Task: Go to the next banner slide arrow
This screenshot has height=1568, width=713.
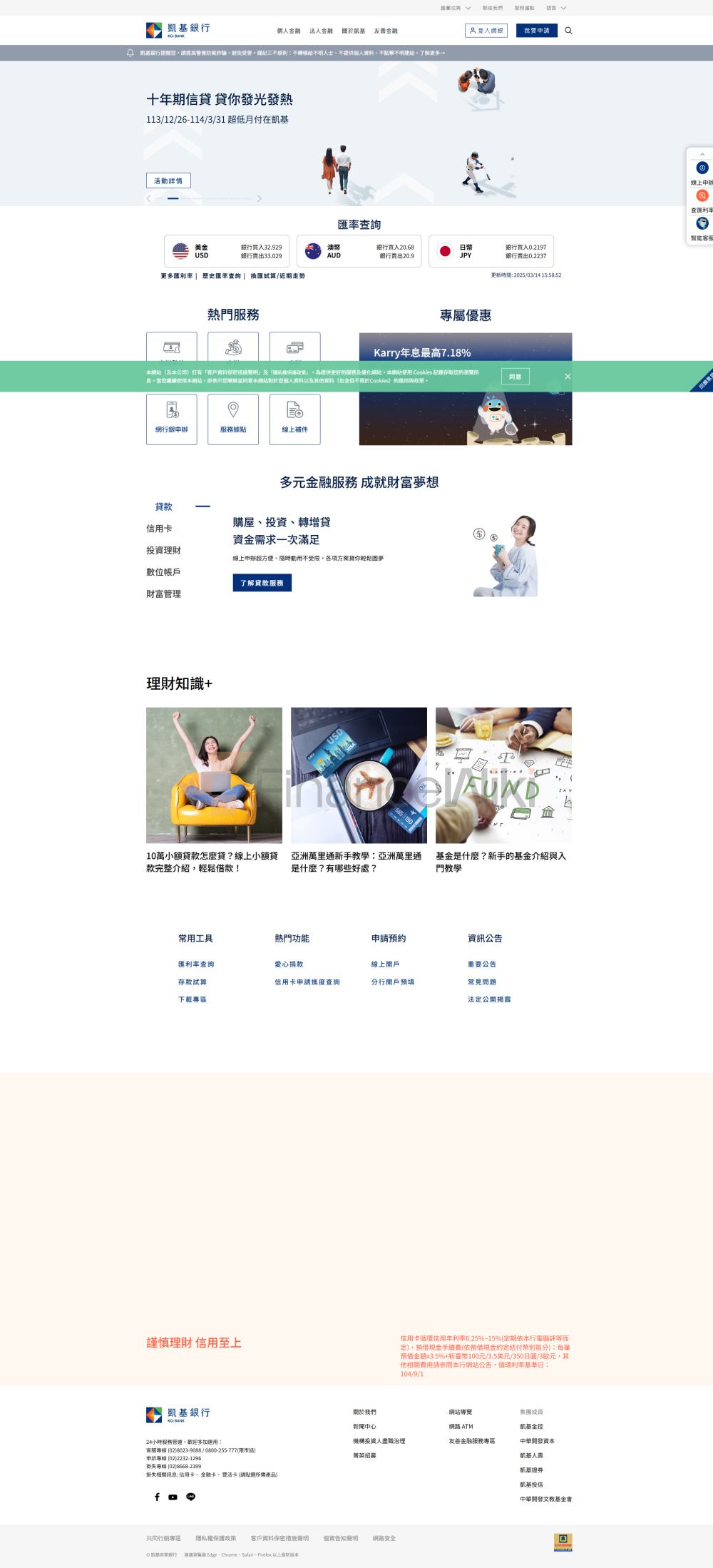Action: [260, 198]
